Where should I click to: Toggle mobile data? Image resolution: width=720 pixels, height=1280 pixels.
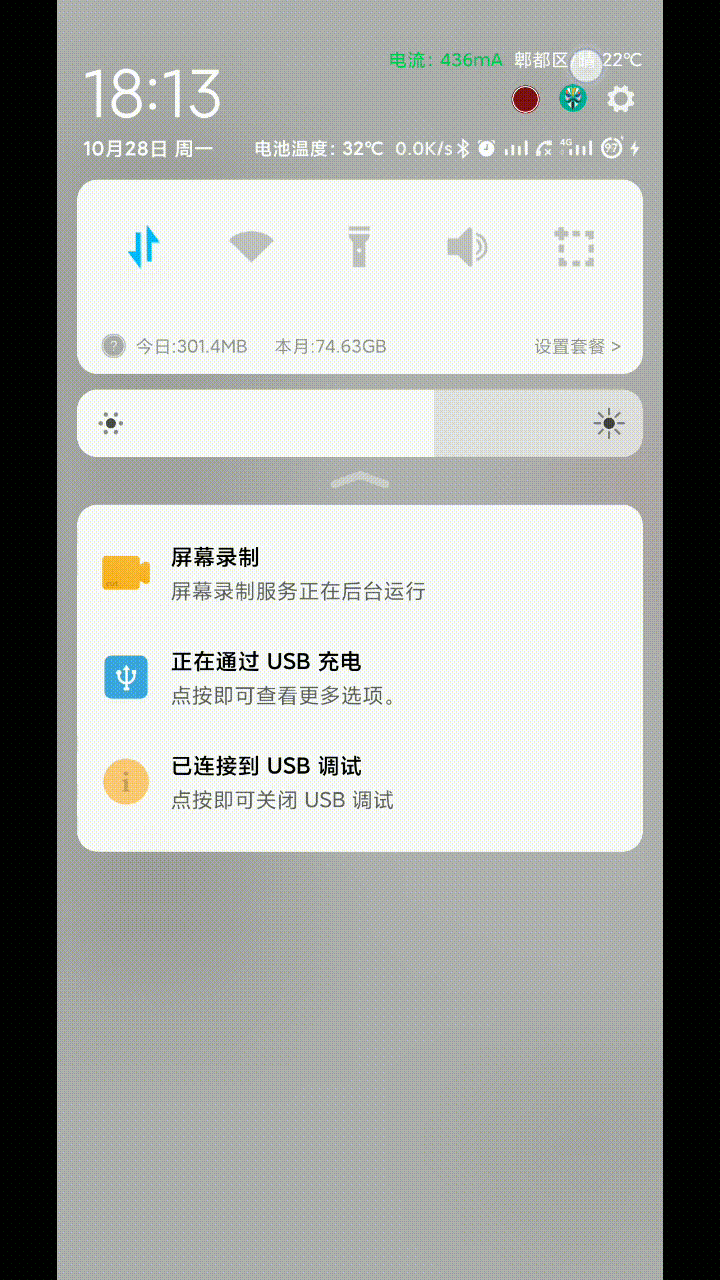pos(144,246)
